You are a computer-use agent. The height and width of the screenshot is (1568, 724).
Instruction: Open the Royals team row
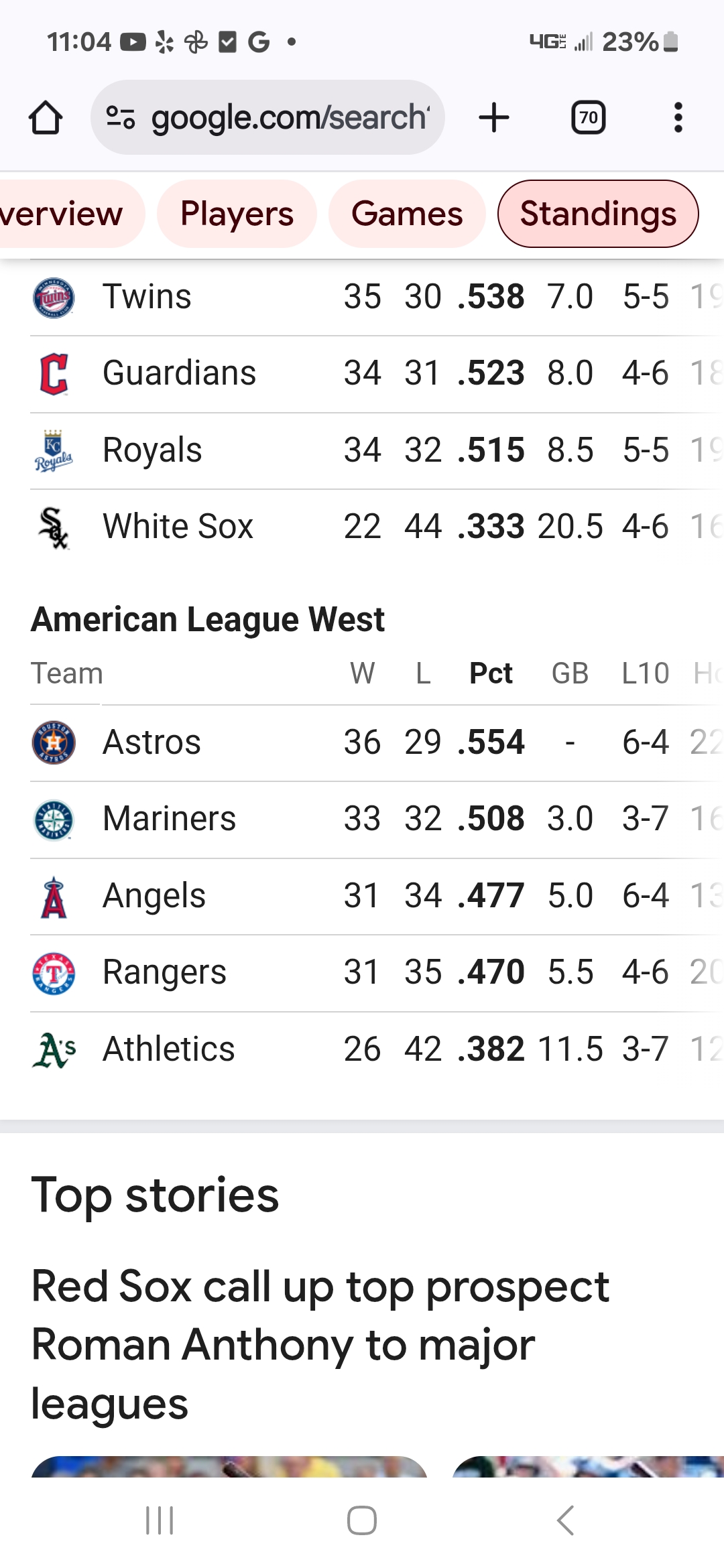point(152,450)
